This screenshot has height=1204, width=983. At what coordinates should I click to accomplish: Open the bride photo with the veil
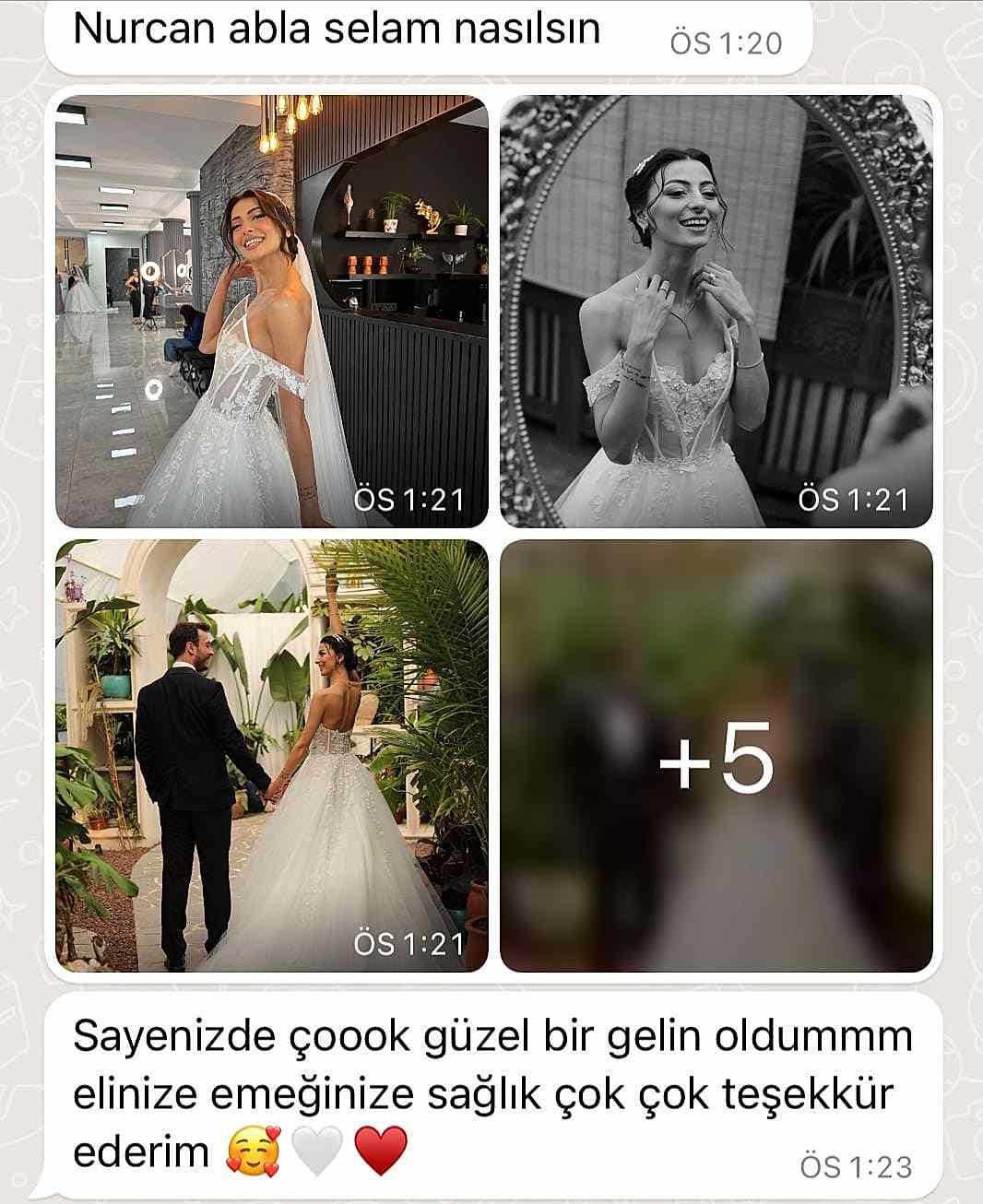(271, 312)
